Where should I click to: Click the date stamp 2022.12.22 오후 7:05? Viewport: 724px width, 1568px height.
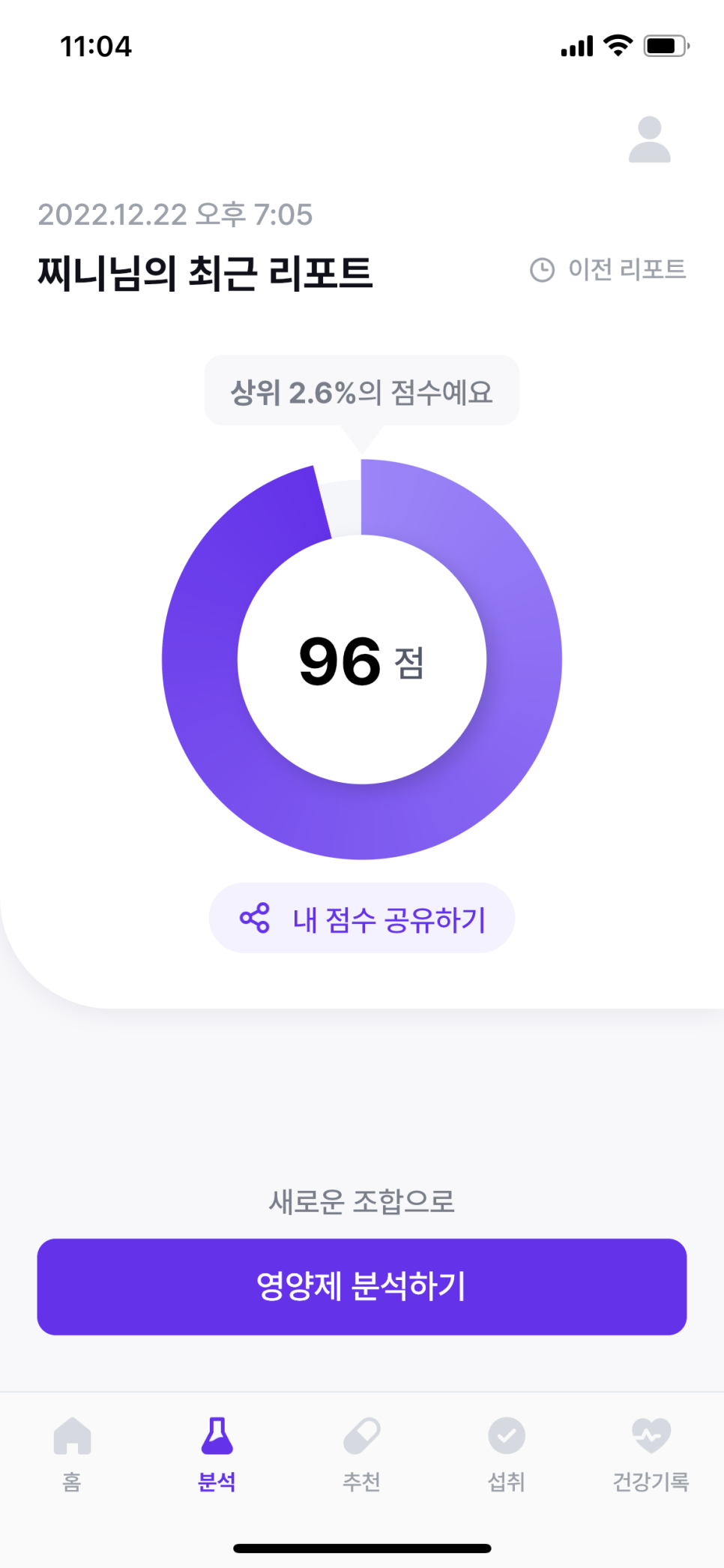[x=176, y=215]
